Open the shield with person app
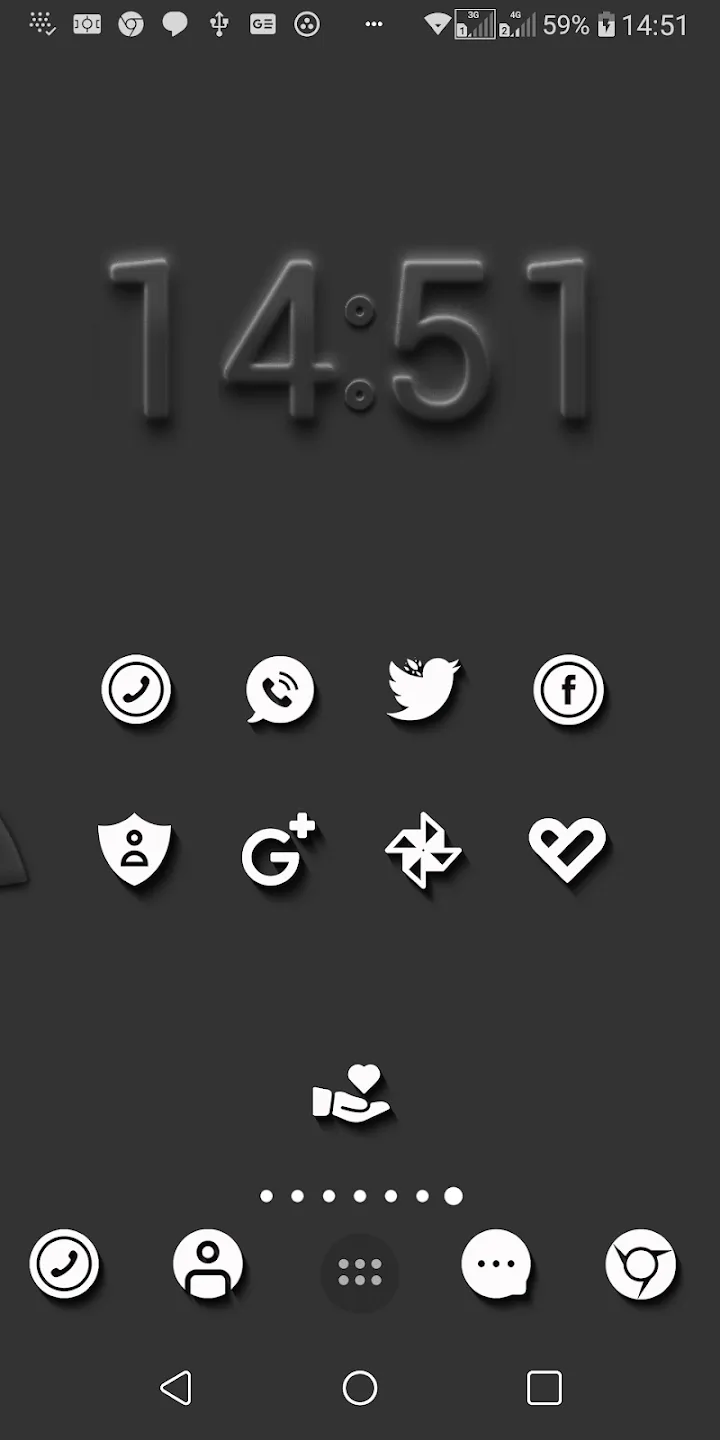Screen dimensions: 720x1440 [135, 851]
